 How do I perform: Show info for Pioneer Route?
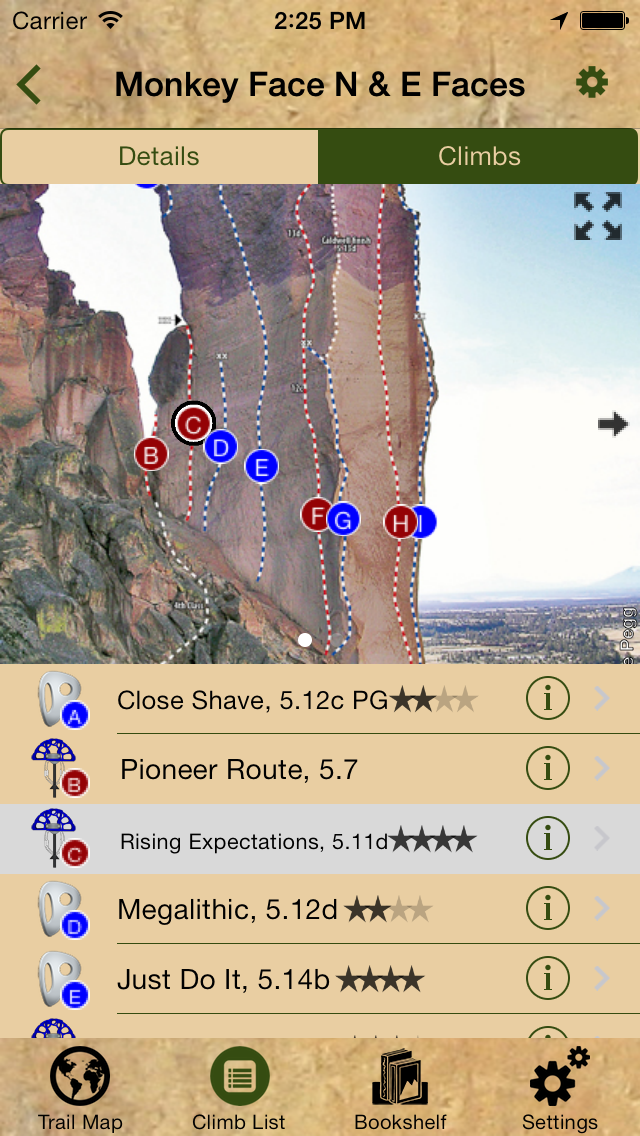547,769
